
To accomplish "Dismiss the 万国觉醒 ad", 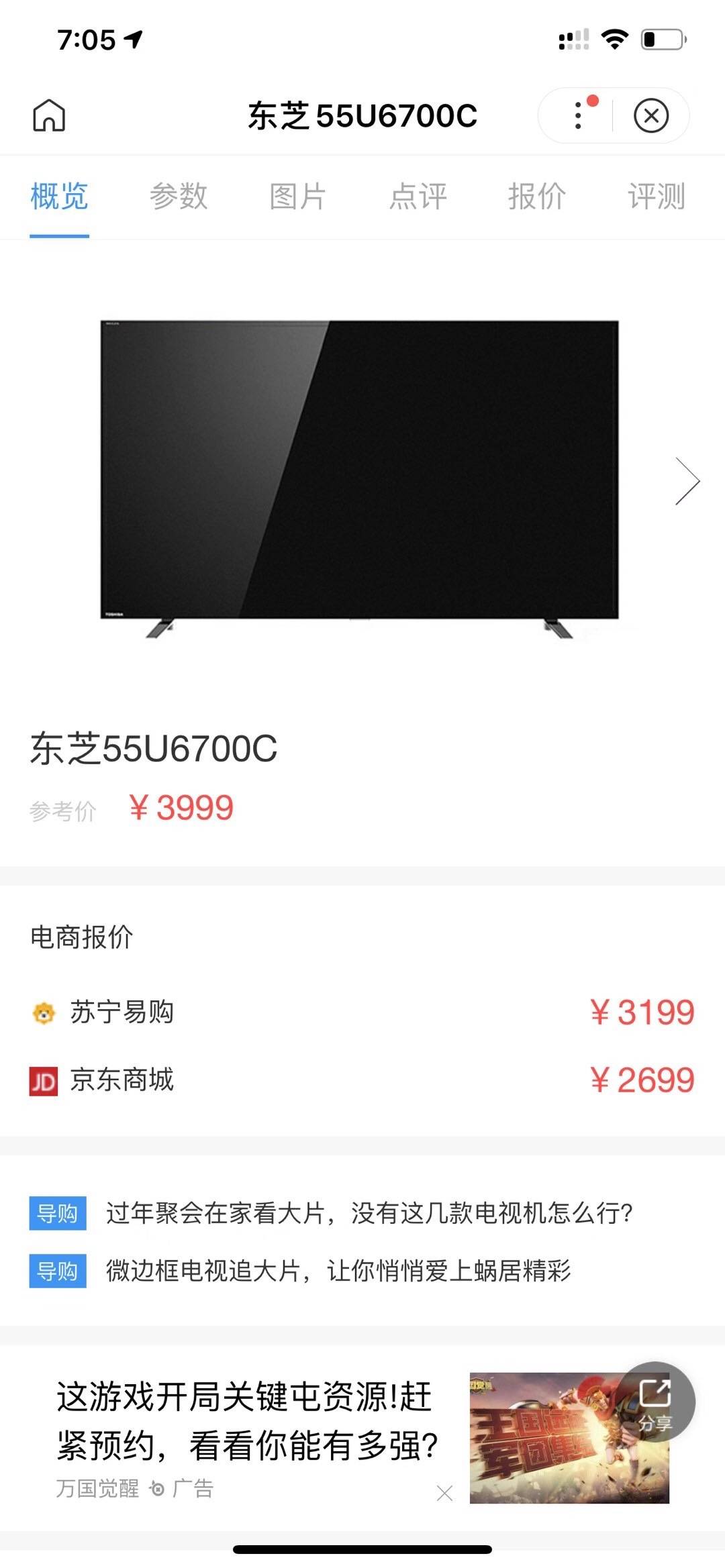I will click(x=444, y=1493).
